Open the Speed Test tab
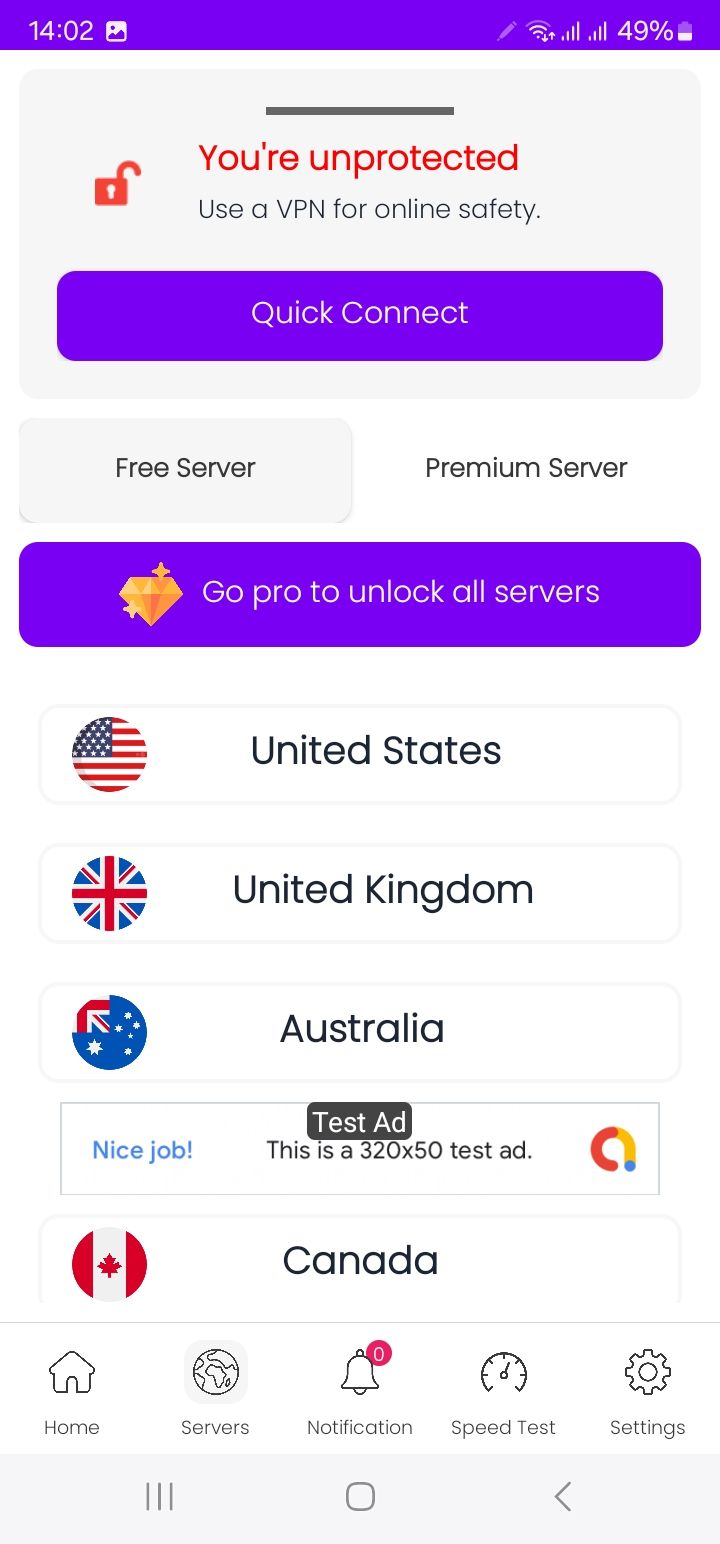This screenshot has width=720, height=1544. 503,1391
